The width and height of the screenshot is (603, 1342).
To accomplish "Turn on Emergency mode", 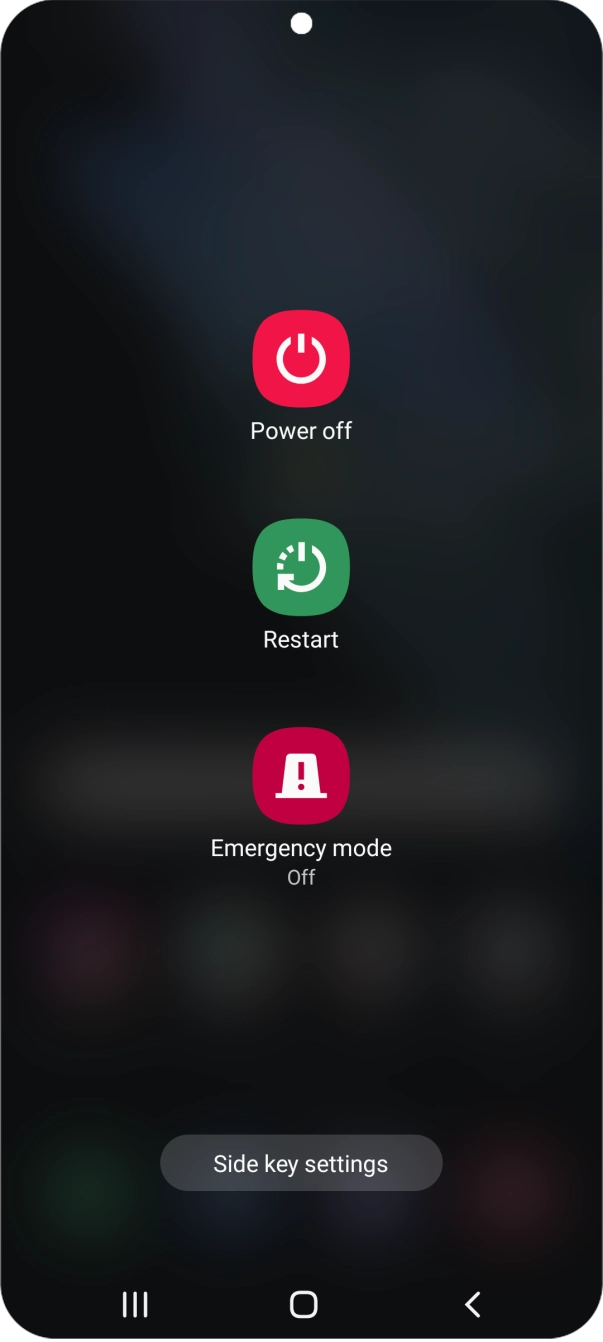I will (x=301, y=776).
